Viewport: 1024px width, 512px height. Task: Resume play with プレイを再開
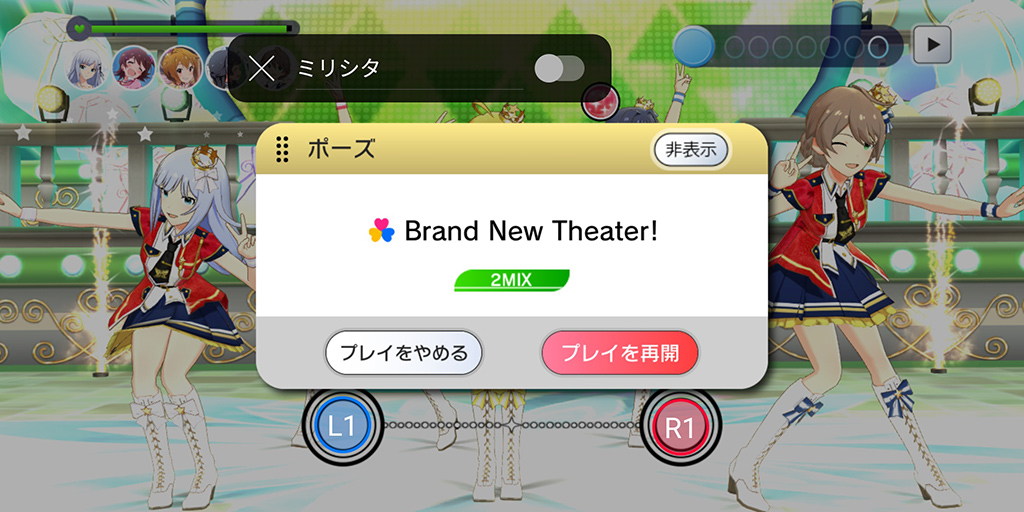click(x=619, y=352)
